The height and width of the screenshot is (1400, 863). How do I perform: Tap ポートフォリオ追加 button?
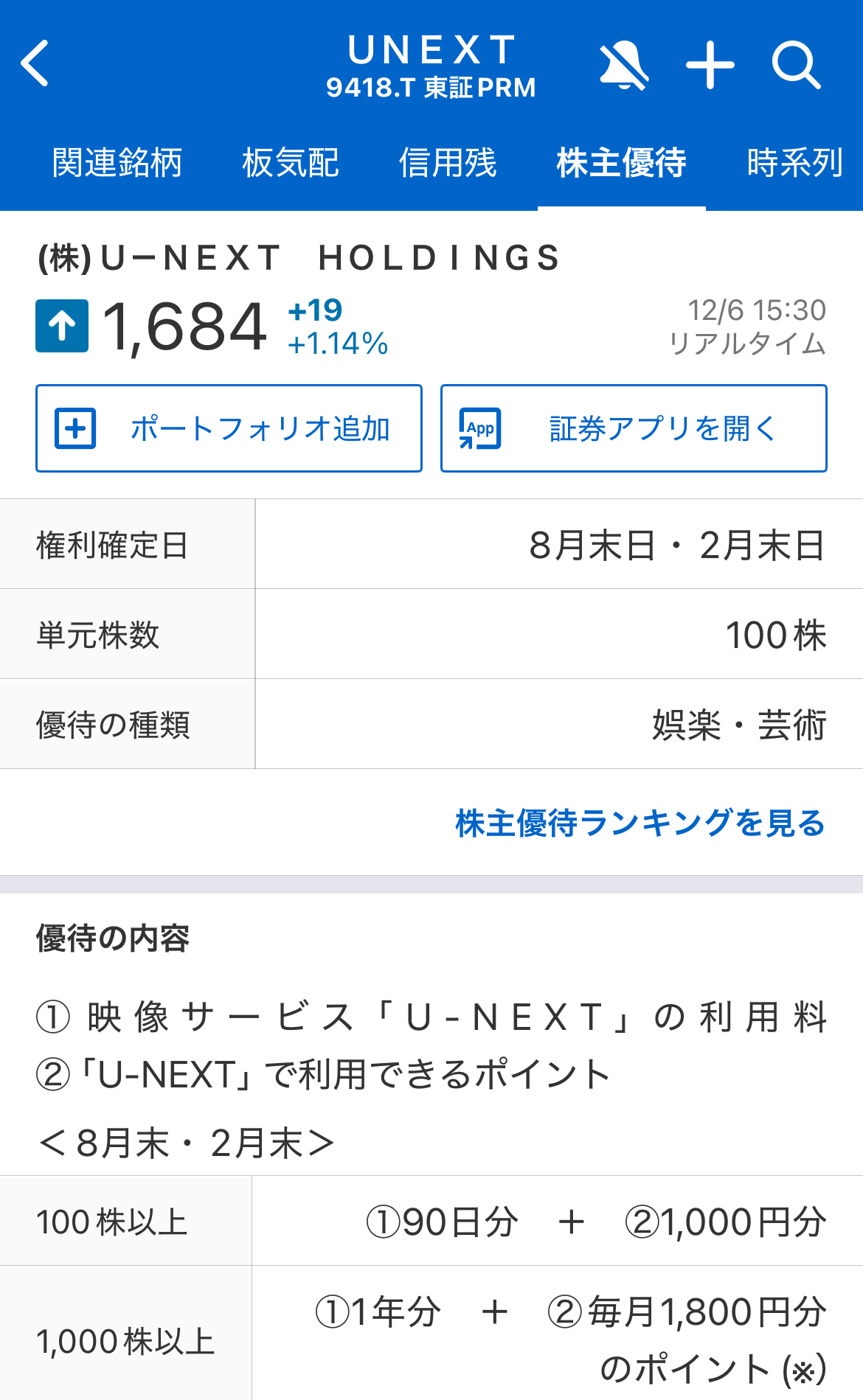pyautogui.click(x=229, y=428)
